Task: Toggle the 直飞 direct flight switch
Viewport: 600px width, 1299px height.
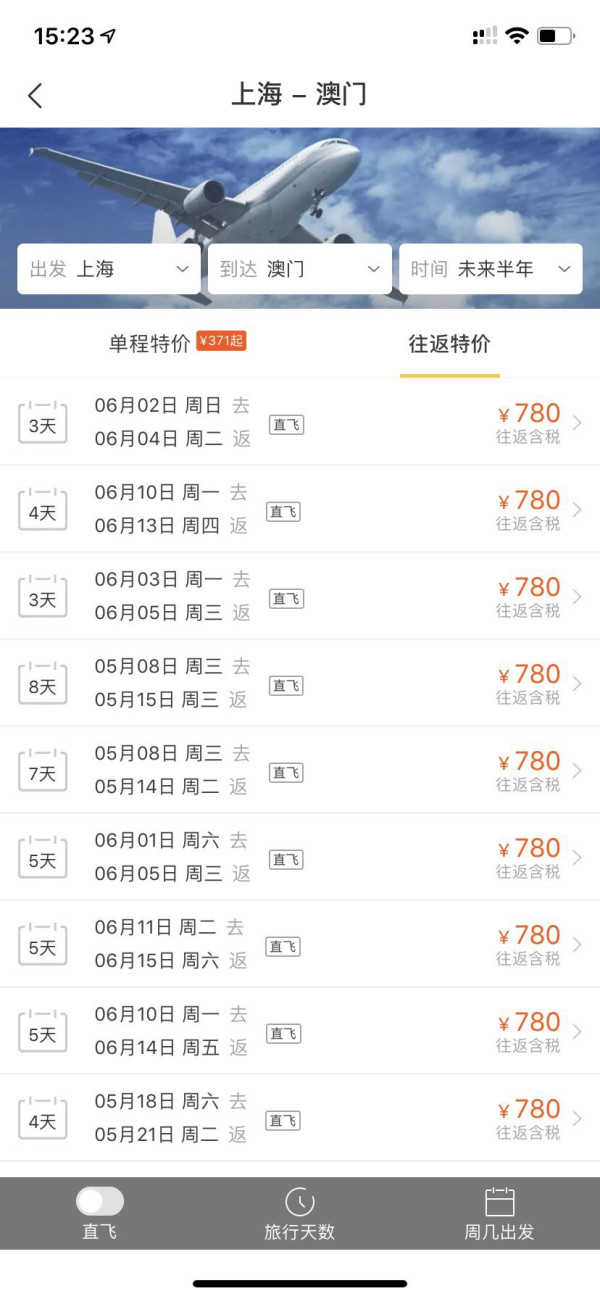Action: click(100, 1201)
